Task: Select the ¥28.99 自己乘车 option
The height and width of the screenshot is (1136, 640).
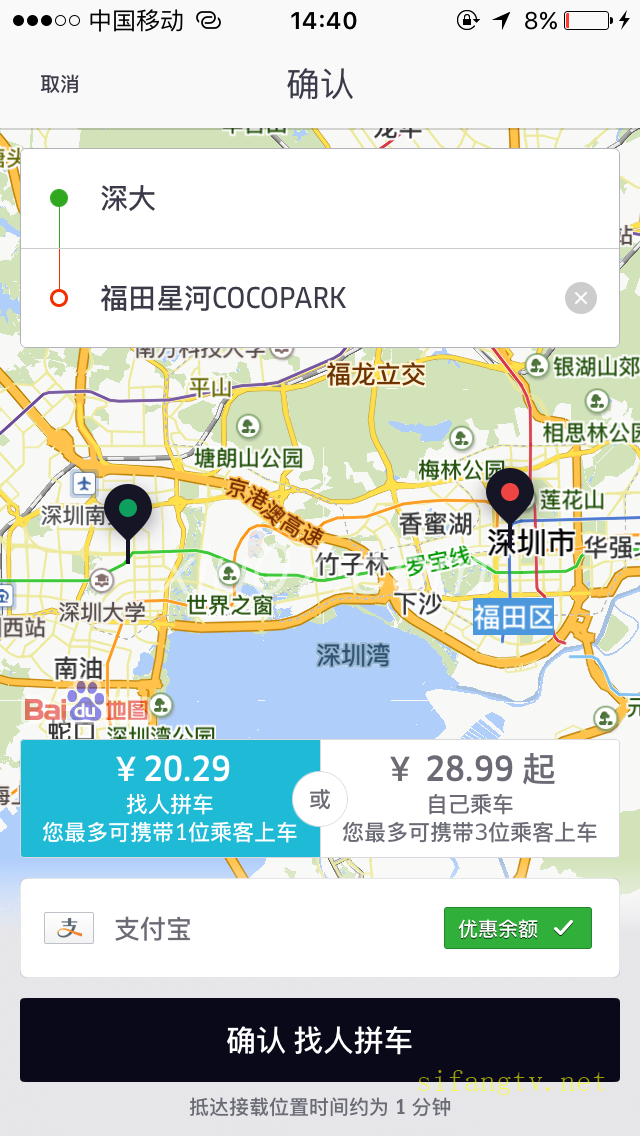Action: coord(470,798)
